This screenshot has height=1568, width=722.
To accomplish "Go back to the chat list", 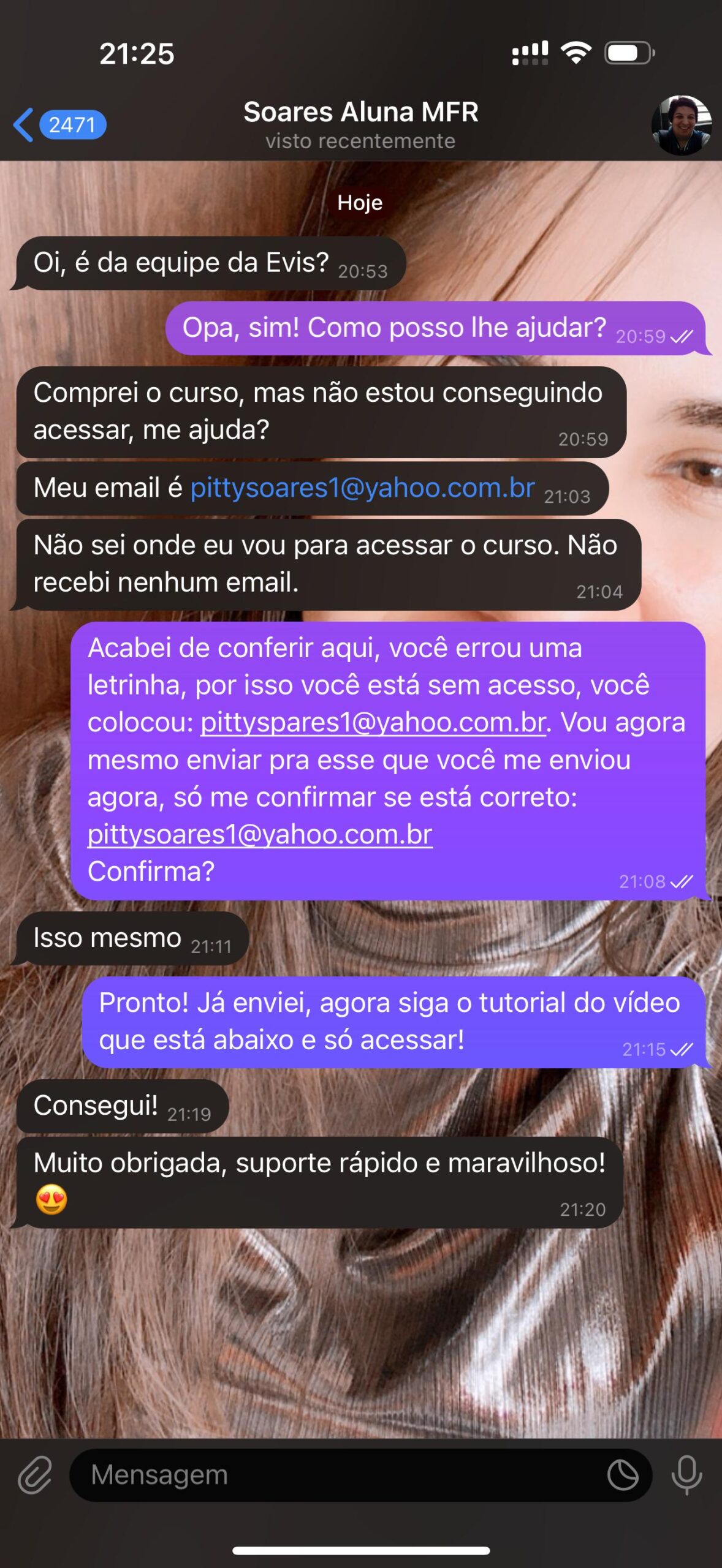I will (x=58, y=125).
